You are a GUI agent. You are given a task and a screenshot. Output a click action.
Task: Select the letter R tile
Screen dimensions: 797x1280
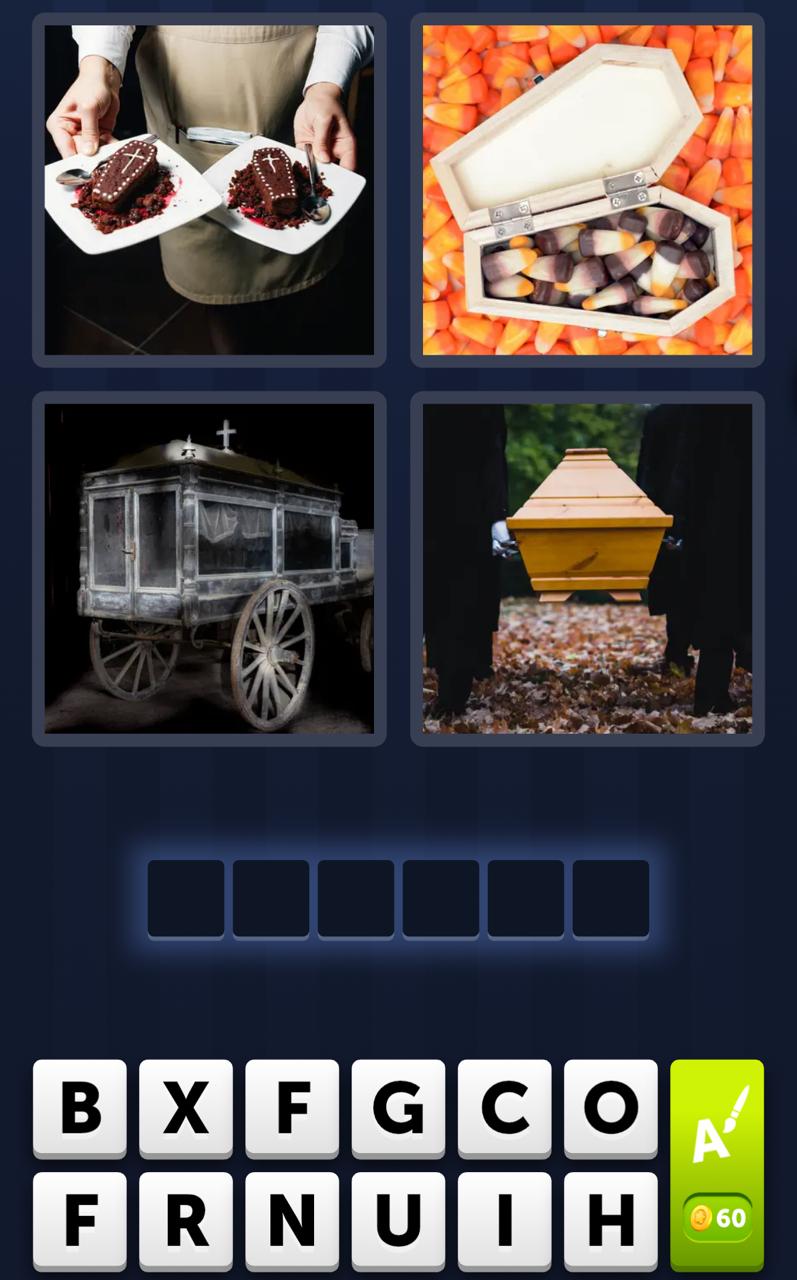186,1220
